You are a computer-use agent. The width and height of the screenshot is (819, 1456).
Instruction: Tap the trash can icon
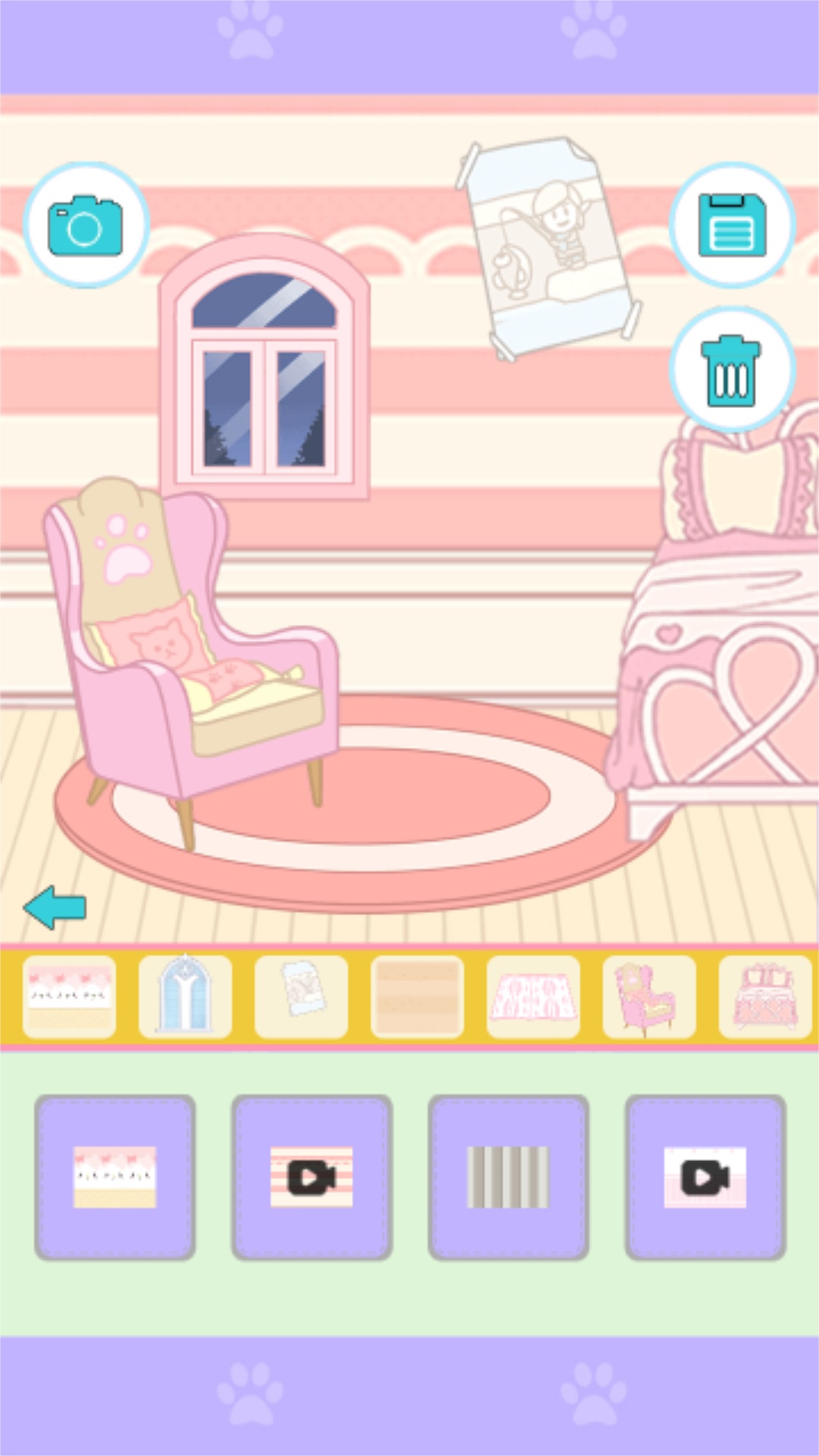tap(732, 369)
